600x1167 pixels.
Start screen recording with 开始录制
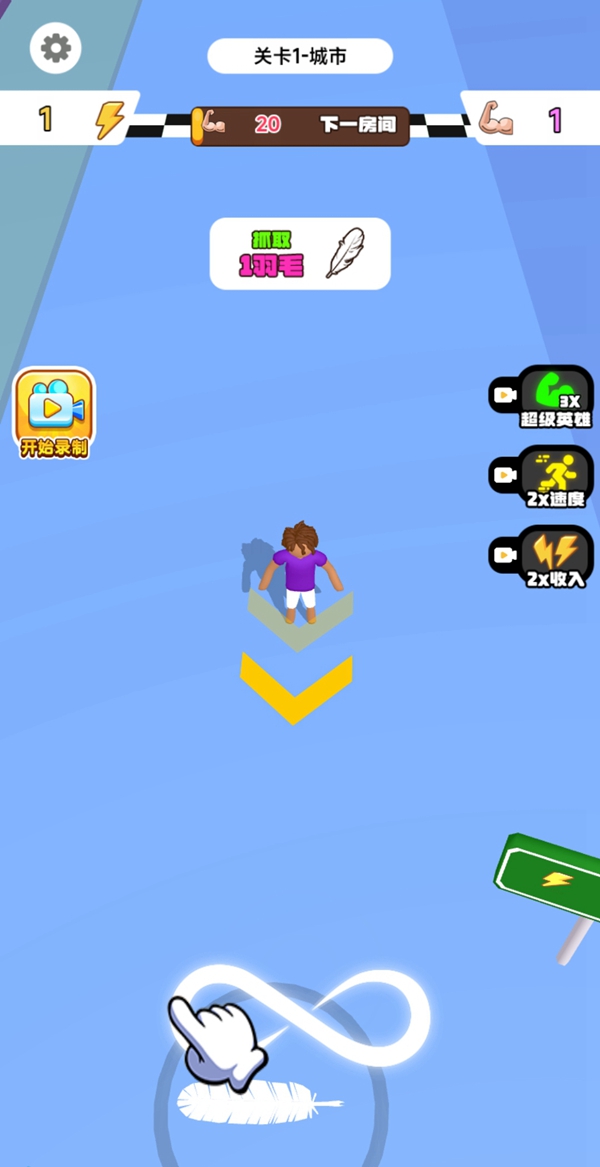[x=54, y=412]
